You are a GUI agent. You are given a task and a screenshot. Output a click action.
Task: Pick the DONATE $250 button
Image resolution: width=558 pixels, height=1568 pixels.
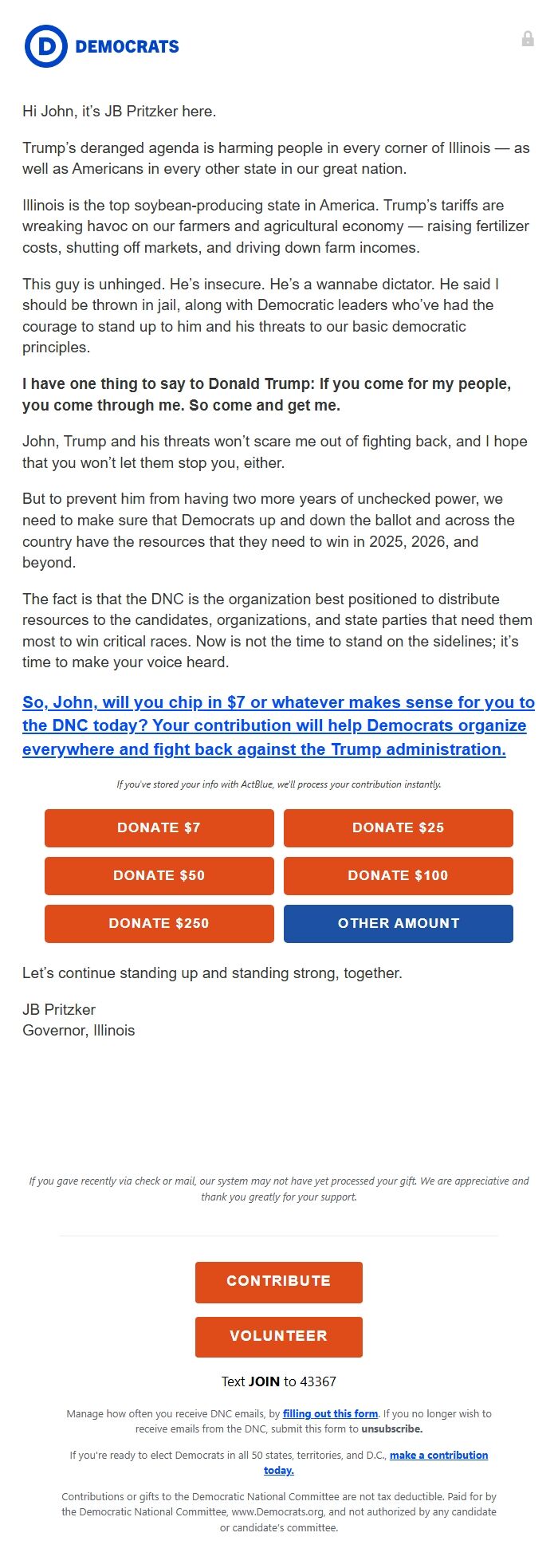(159, 923)
